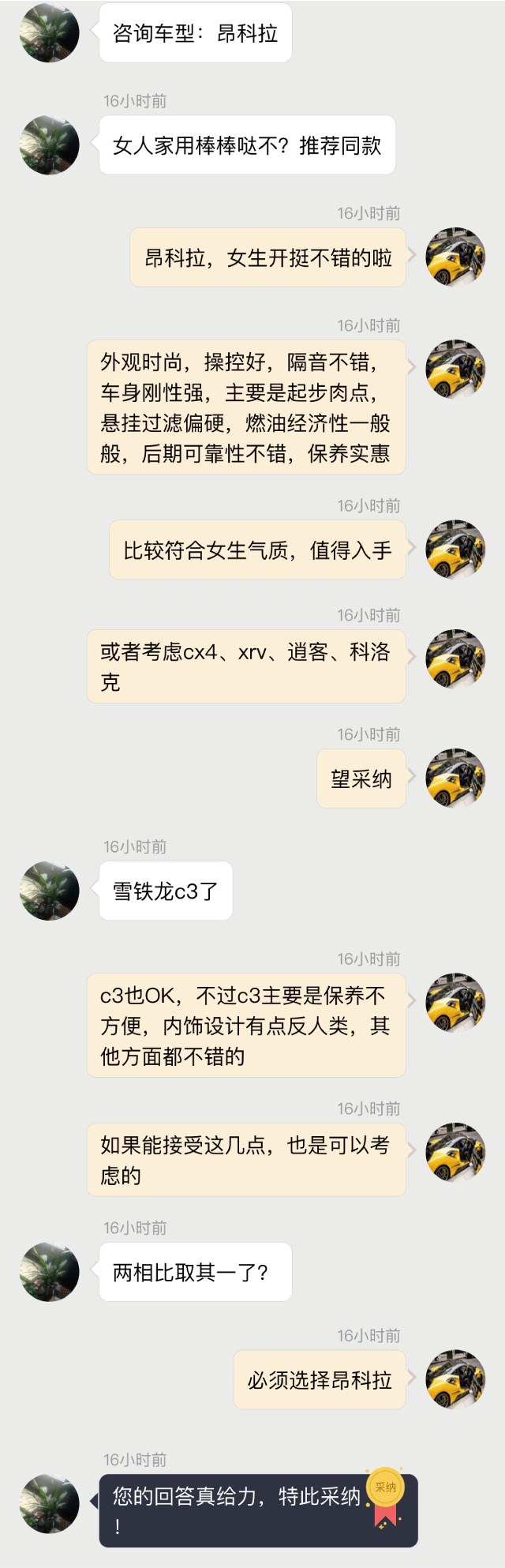Tap the avatar next to 女人家用棒棒哒不？推荐同款
This screenshot has height=1568, width=505.
click(x=50, y=145)
